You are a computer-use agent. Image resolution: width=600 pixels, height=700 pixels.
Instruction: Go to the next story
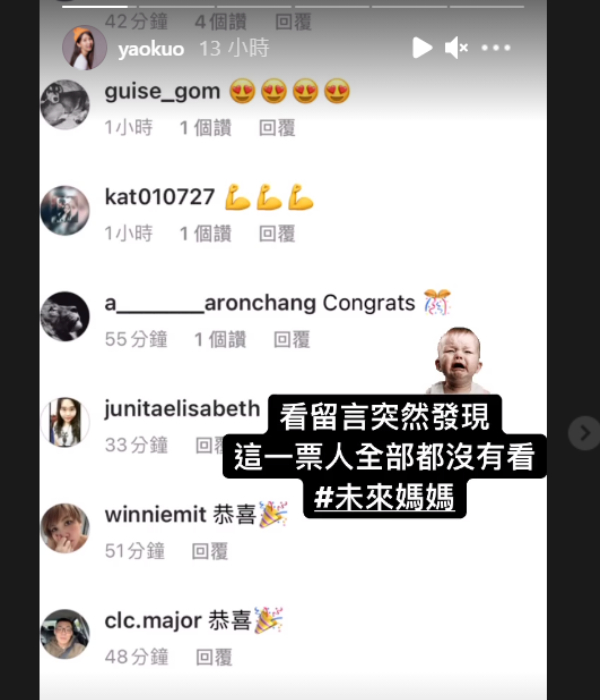583,432
